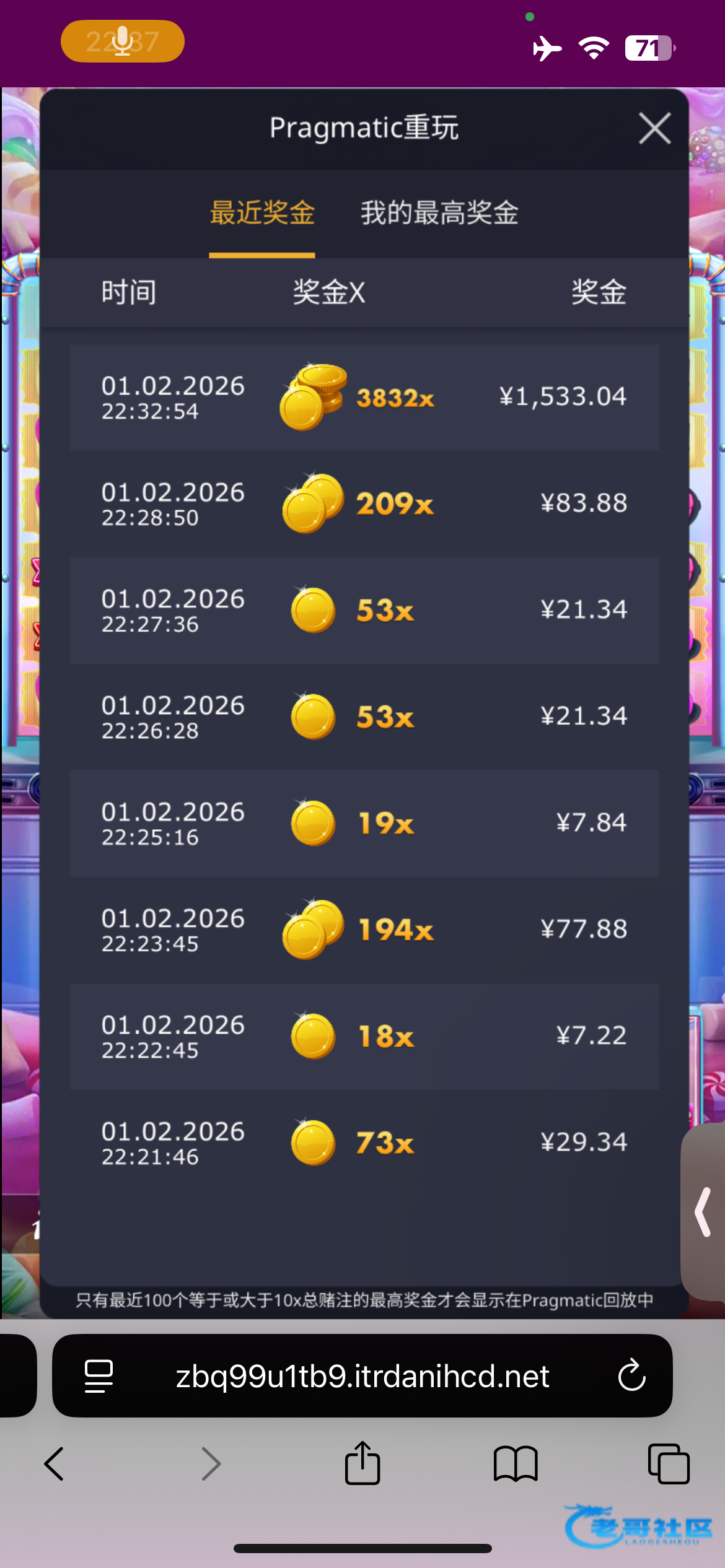725x1568 pixels.
Task: Reload the current web page
Action: click(631, 1377)
